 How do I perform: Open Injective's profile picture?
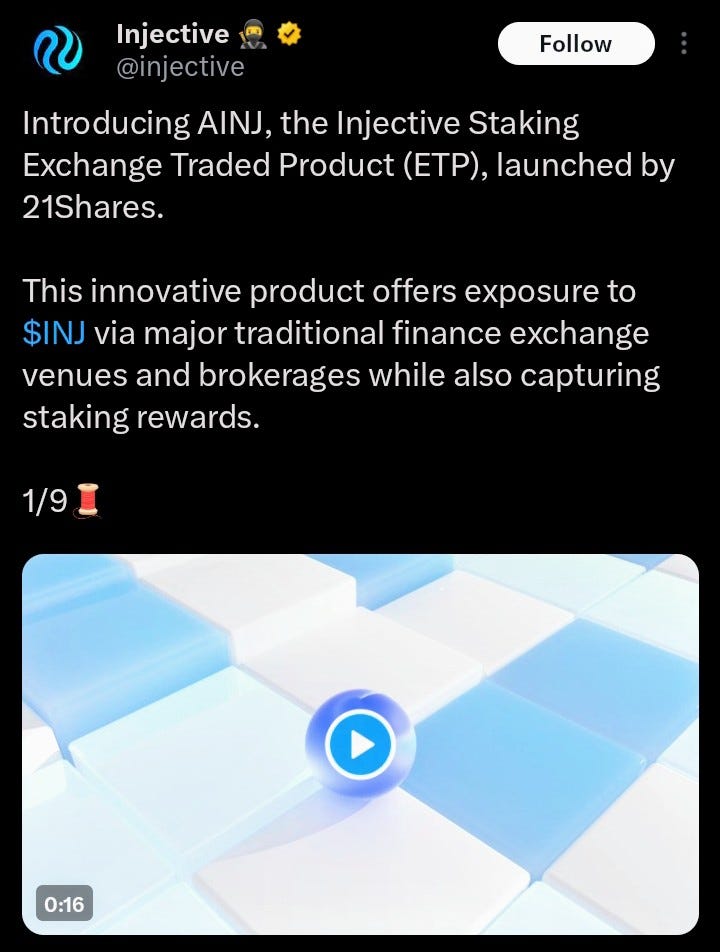(x=57, y=50)
